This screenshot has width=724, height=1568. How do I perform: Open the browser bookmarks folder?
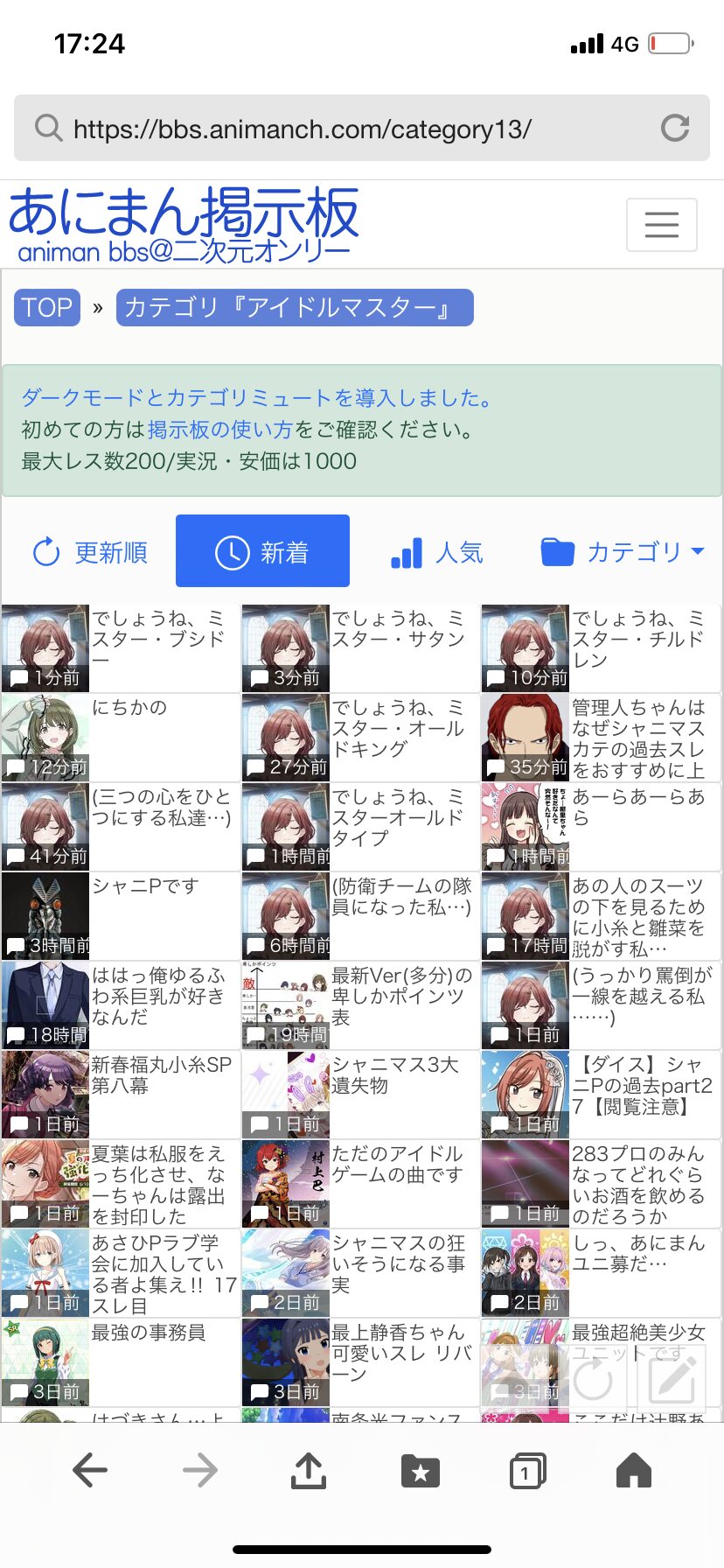pos(420,1471)
